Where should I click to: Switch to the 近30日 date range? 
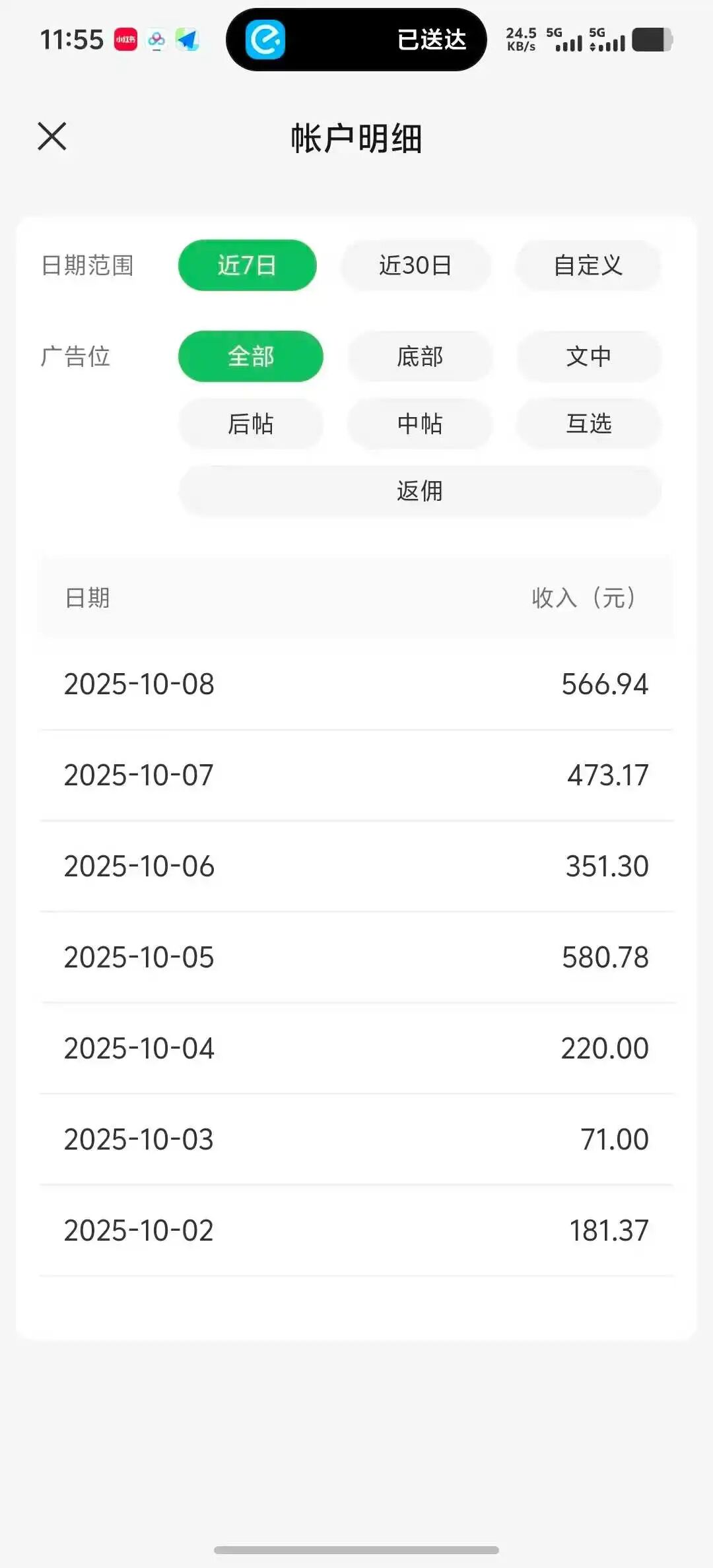(415, 265)
